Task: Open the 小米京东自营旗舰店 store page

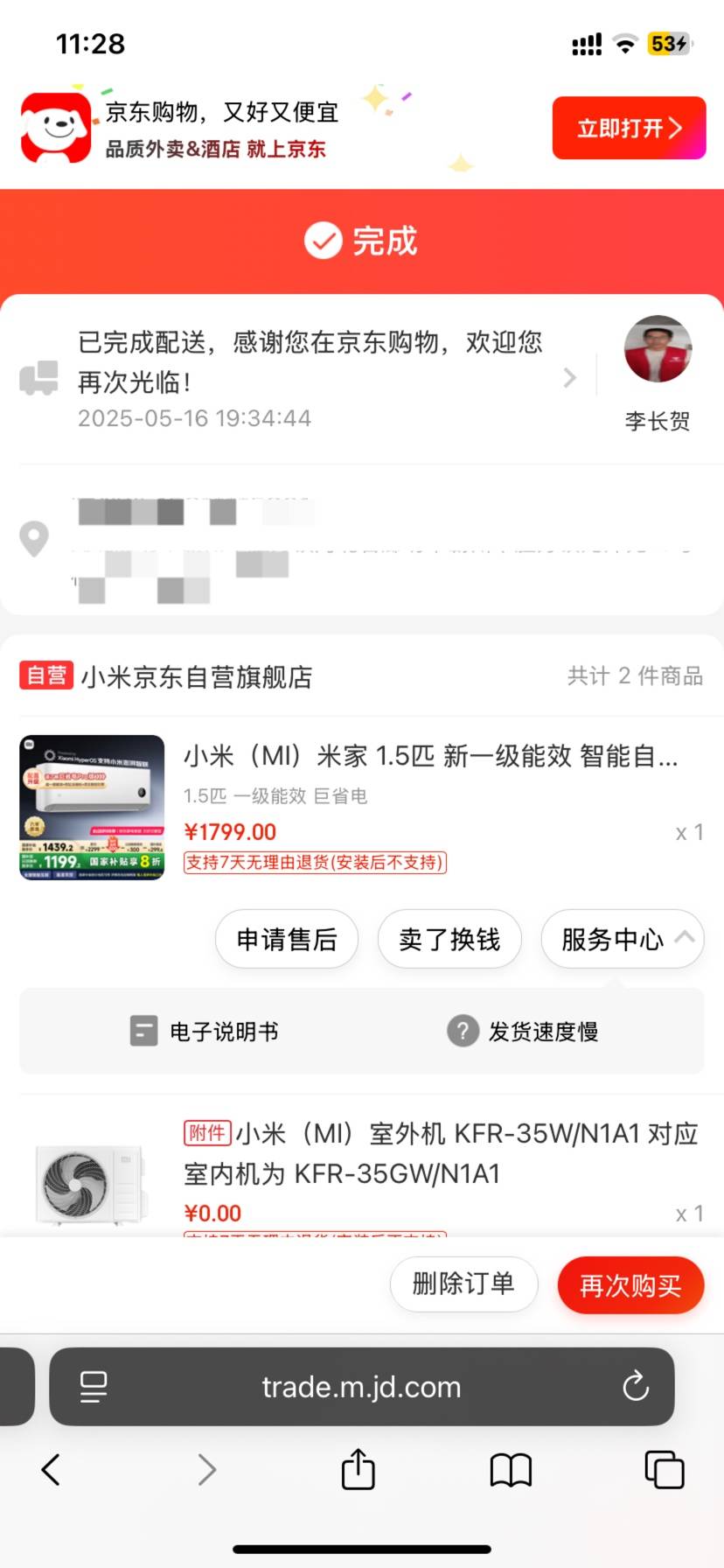Action: click(x=196, y=676)
